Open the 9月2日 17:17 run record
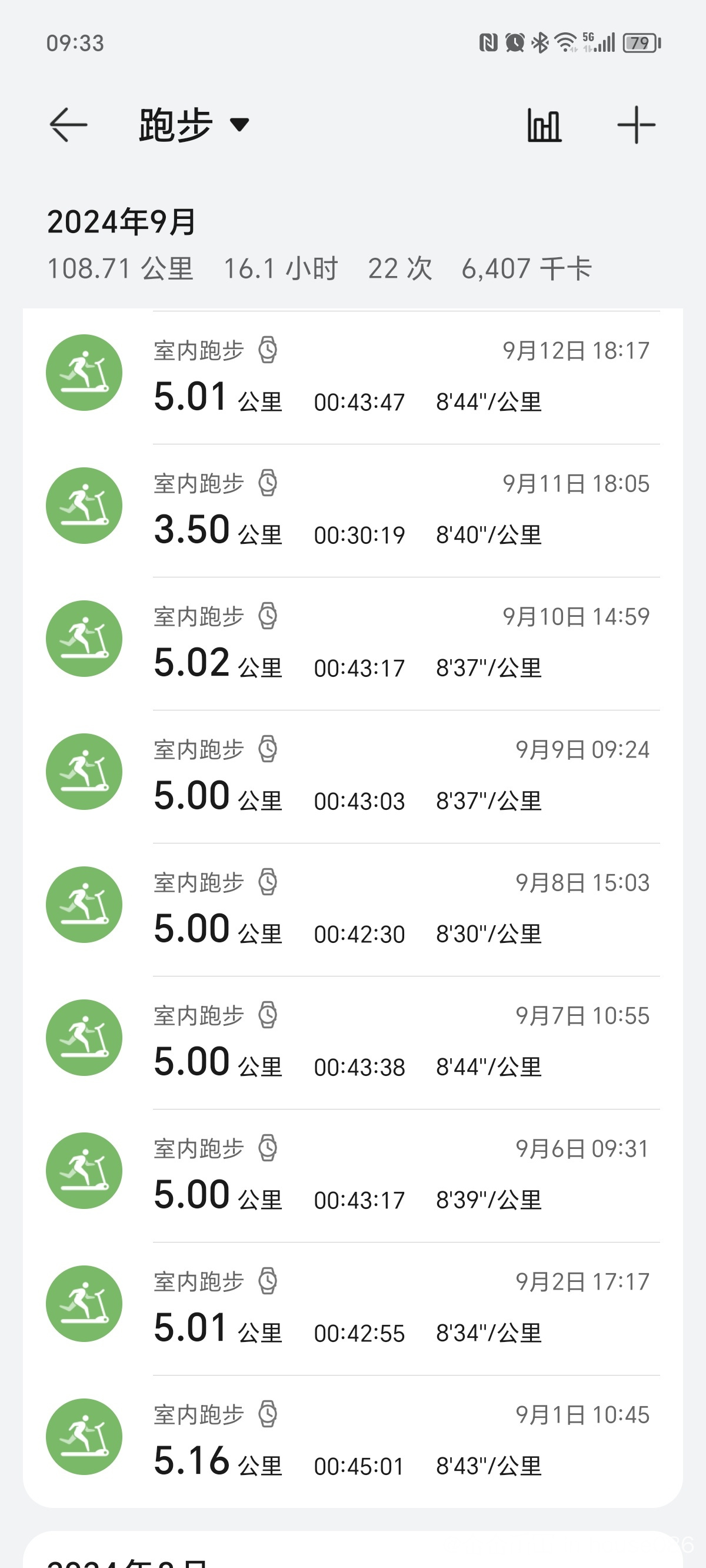Screen dimensions: 706x1568 pos(353,1308)
